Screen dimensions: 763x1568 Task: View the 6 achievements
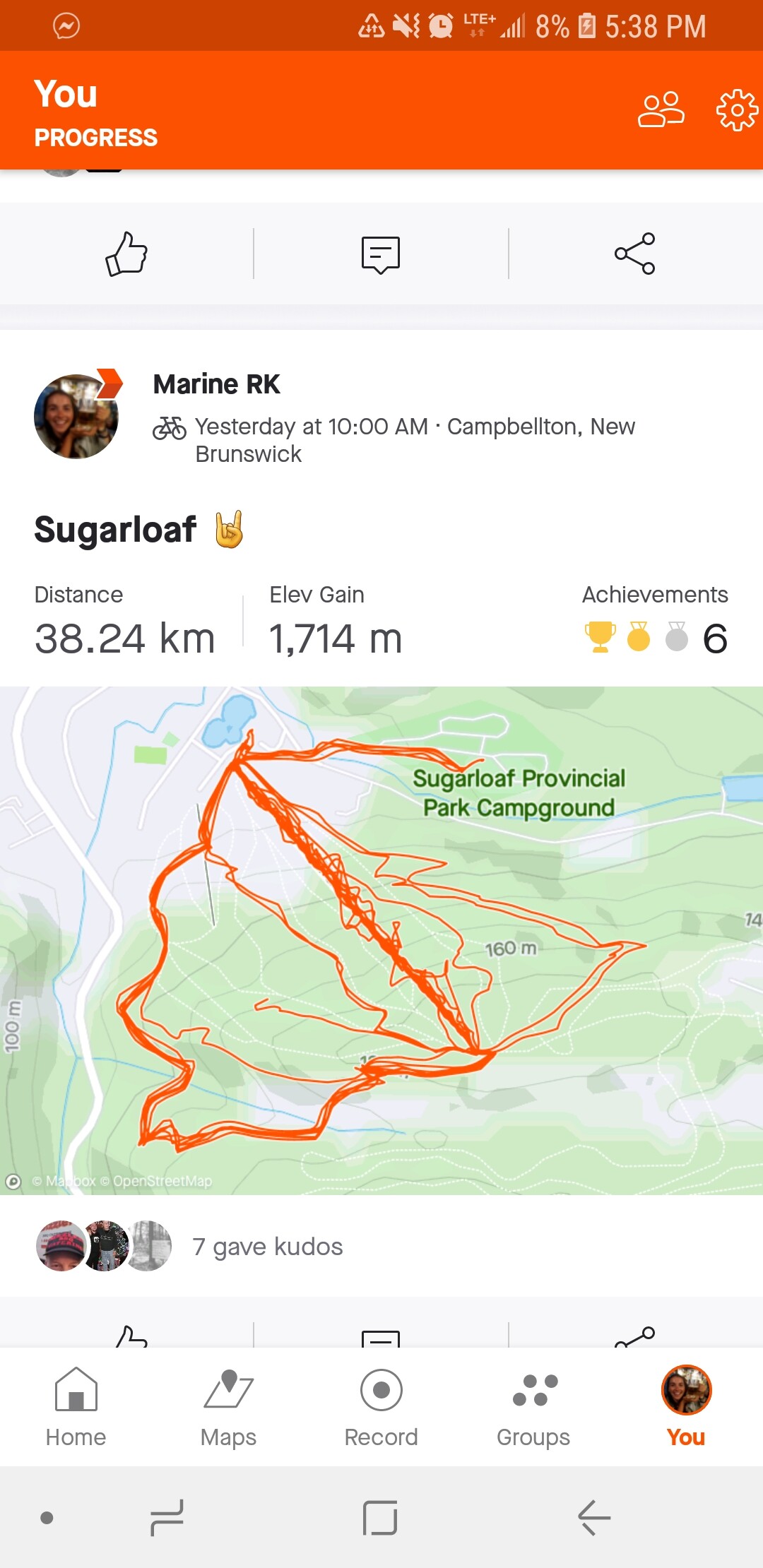[655, 637]
